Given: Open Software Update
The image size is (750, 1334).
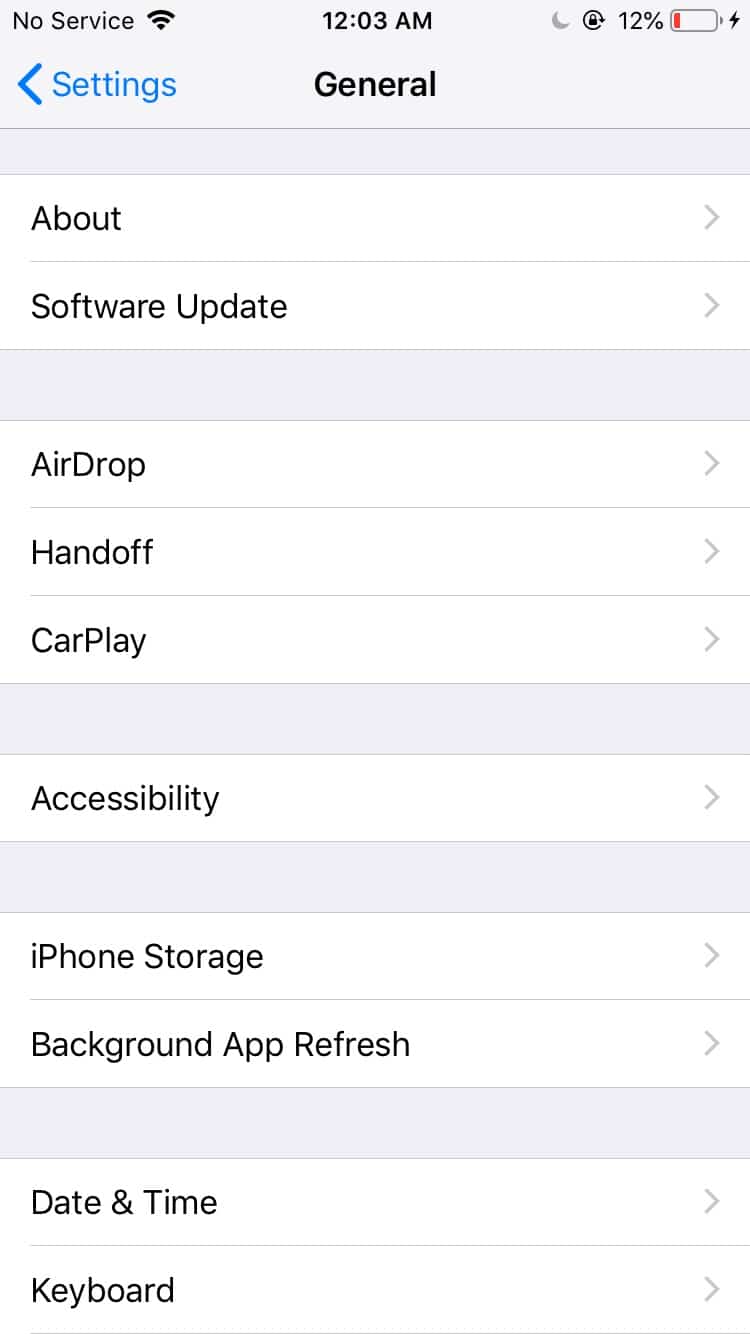Looking at the screenshot, I should click(x=375, y=306).
